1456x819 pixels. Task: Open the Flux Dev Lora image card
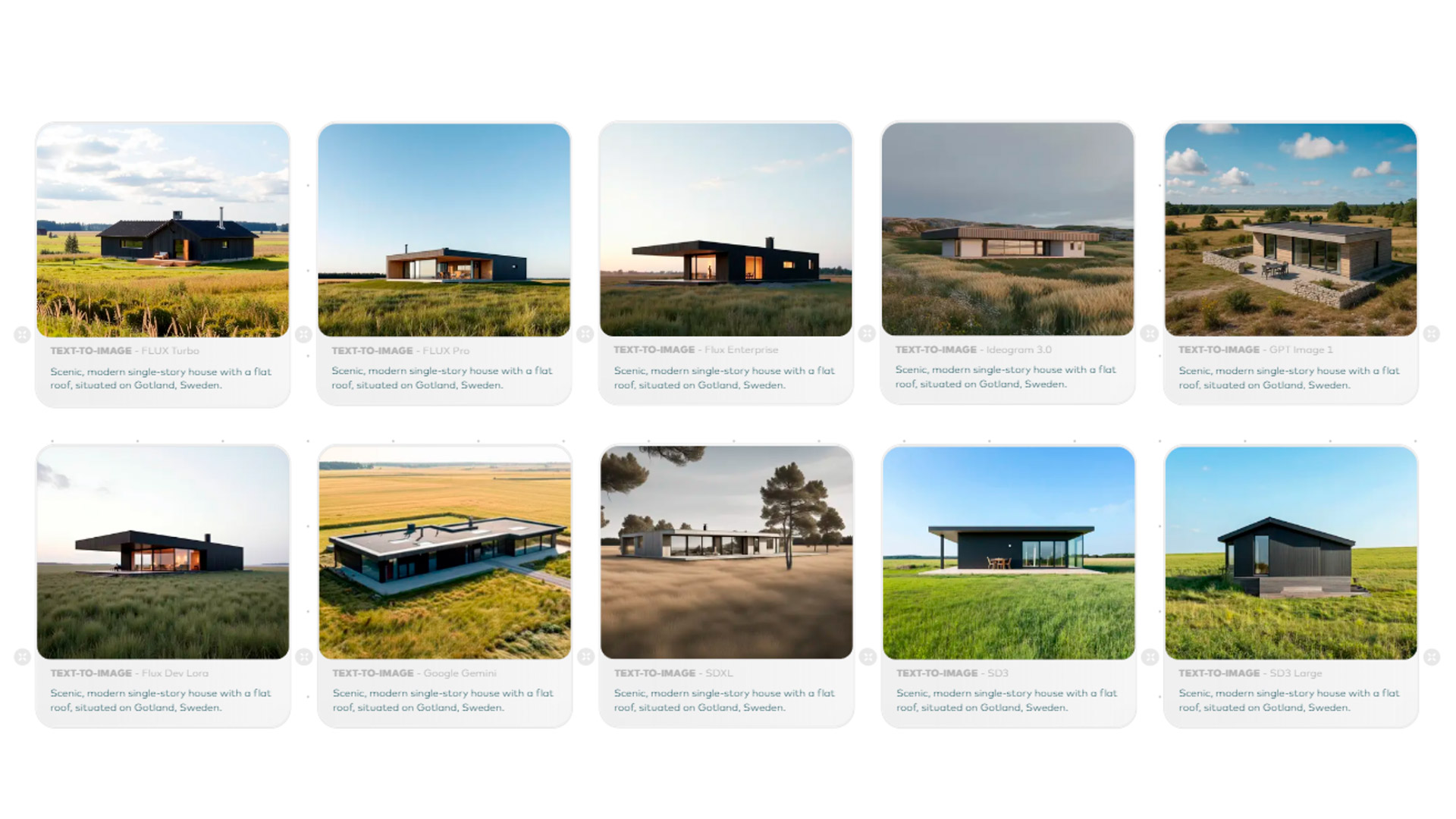coord(162,552)
